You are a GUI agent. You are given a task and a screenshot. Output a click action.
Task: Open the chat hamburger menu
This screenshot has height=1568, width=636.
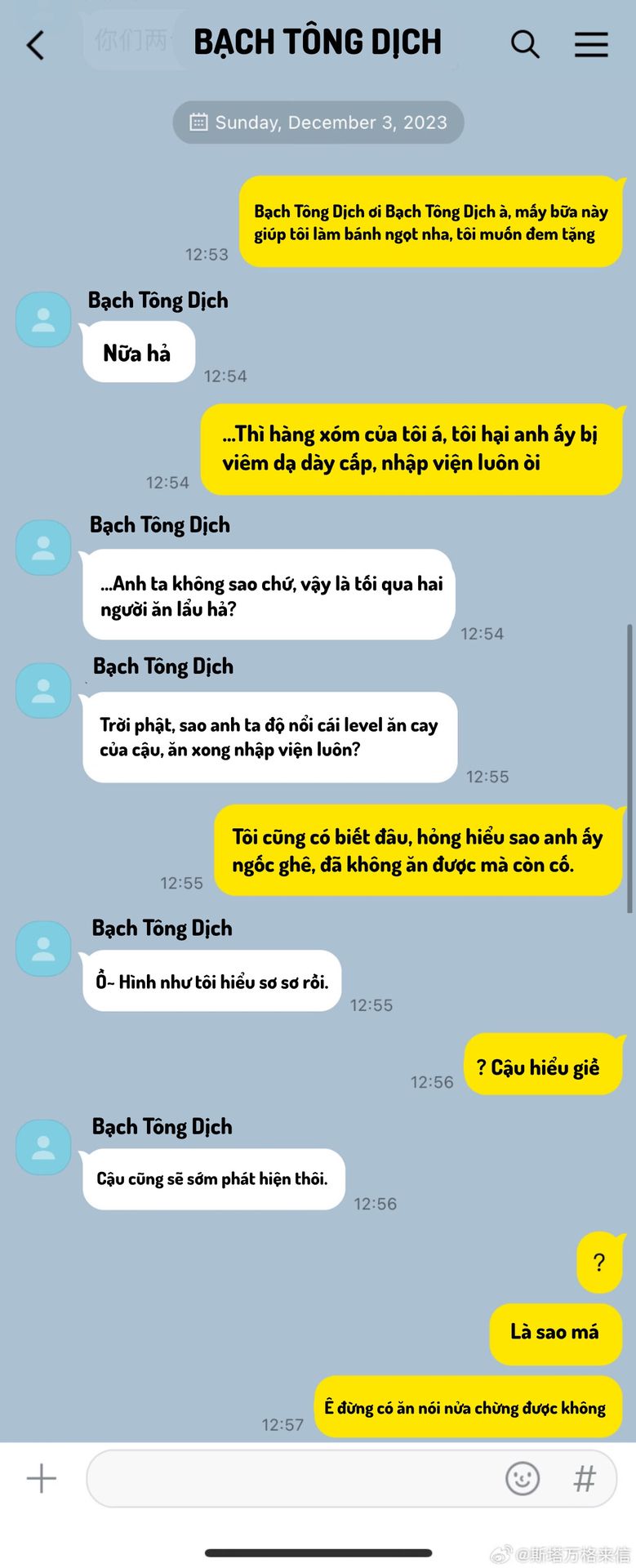coord(591,45)
